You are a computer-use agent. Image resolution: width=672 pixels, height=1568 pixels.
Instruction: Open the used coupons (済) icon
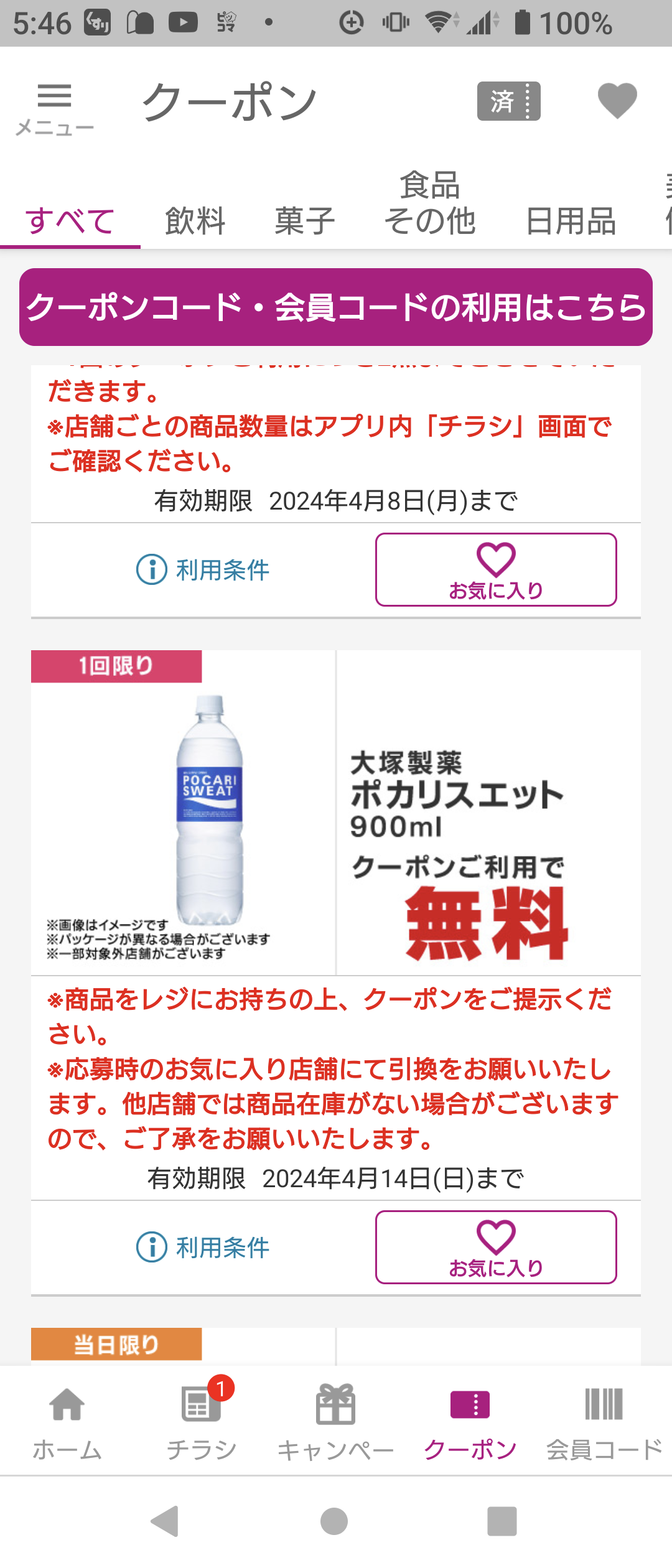pos(508,101)
